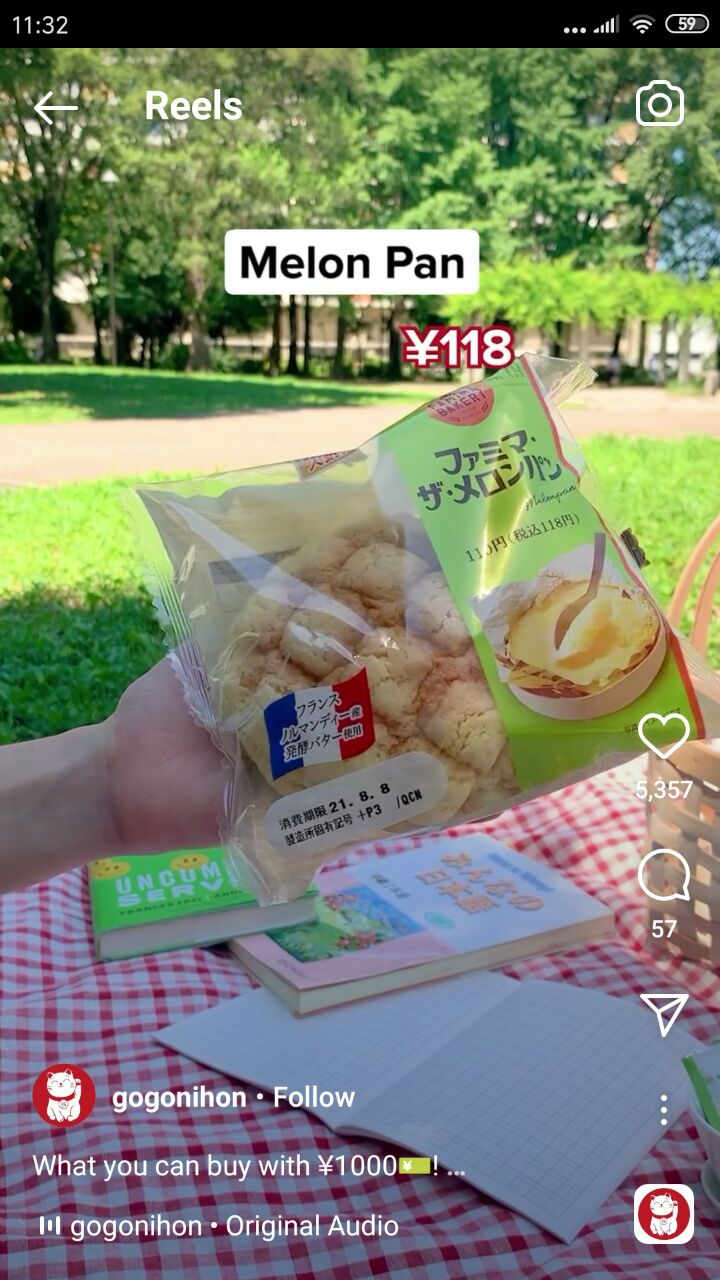Image resolution: width=720 pixels, height=1280 pixels.
Task: Open the camera to create a reel
Action: [660, 105]
